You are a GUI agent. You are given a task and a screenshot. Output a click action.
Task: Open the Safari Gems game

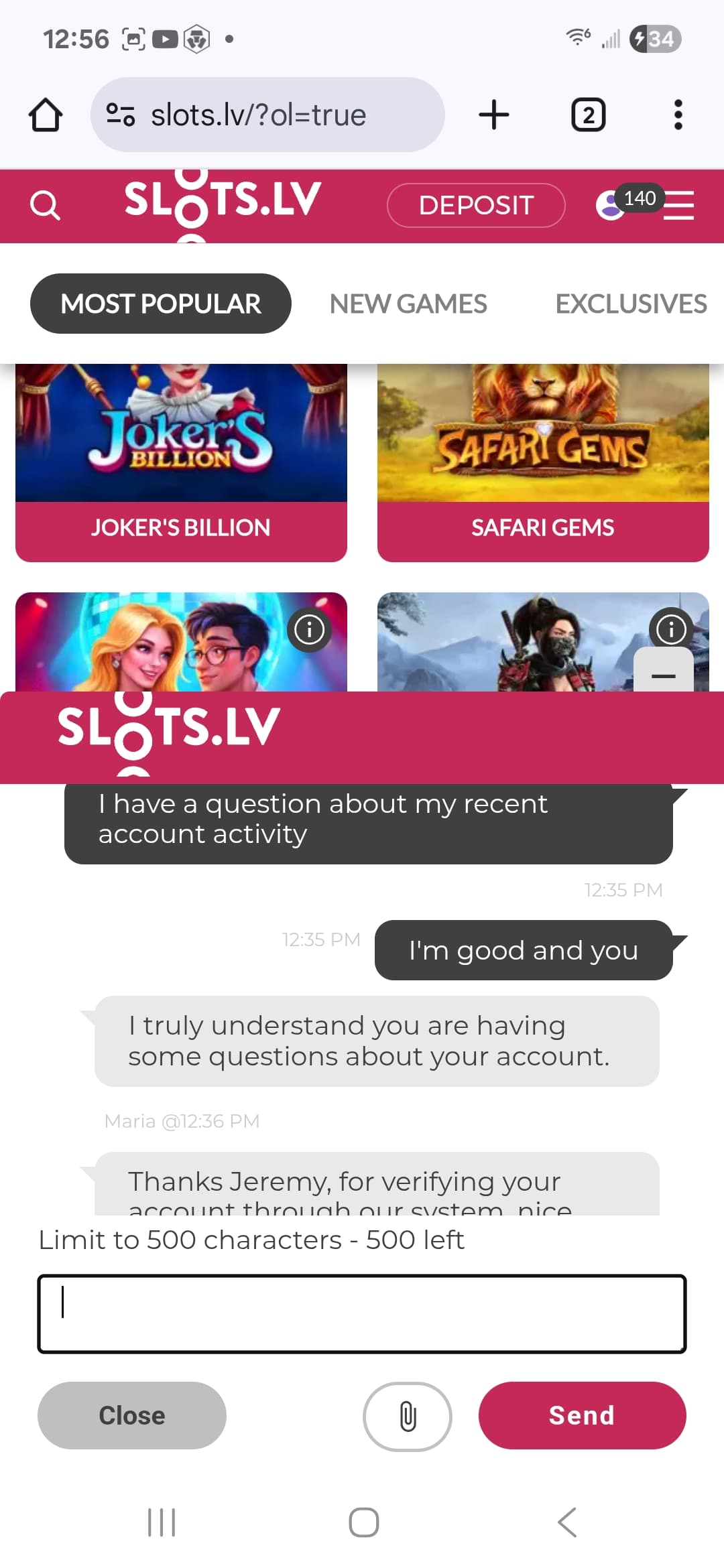[x=543, y=462]
